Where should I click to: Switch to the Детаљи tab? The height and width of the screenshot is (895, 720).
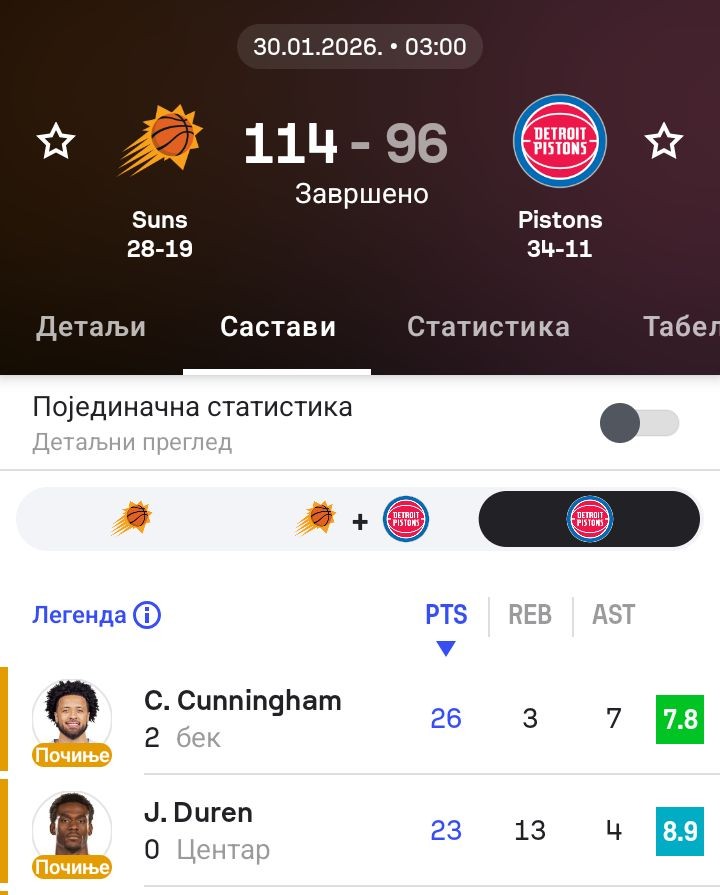pos(91,327)
